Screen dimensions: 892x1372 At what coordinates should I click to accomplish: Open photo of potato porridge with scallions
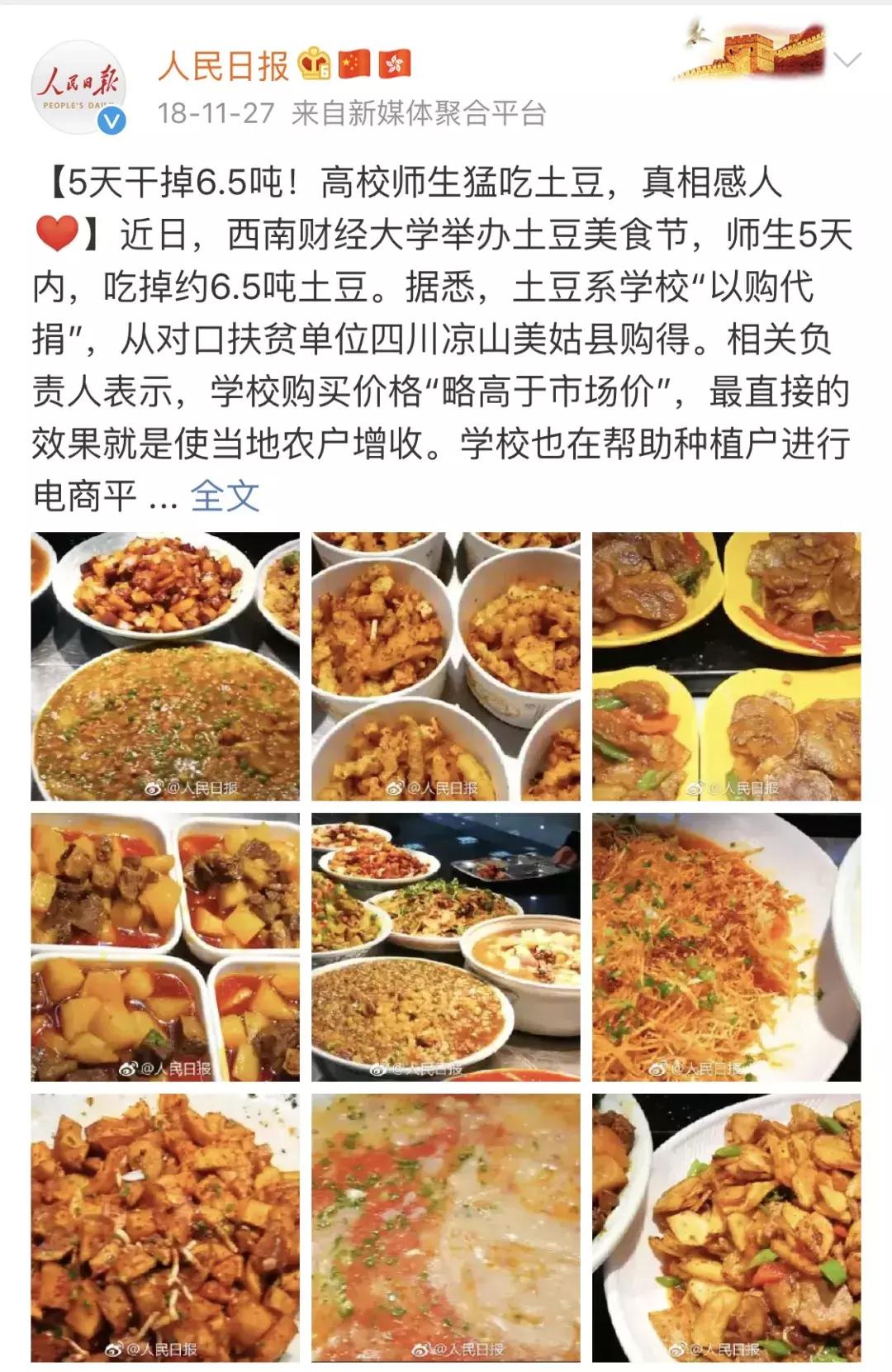tap(446, 1227)
